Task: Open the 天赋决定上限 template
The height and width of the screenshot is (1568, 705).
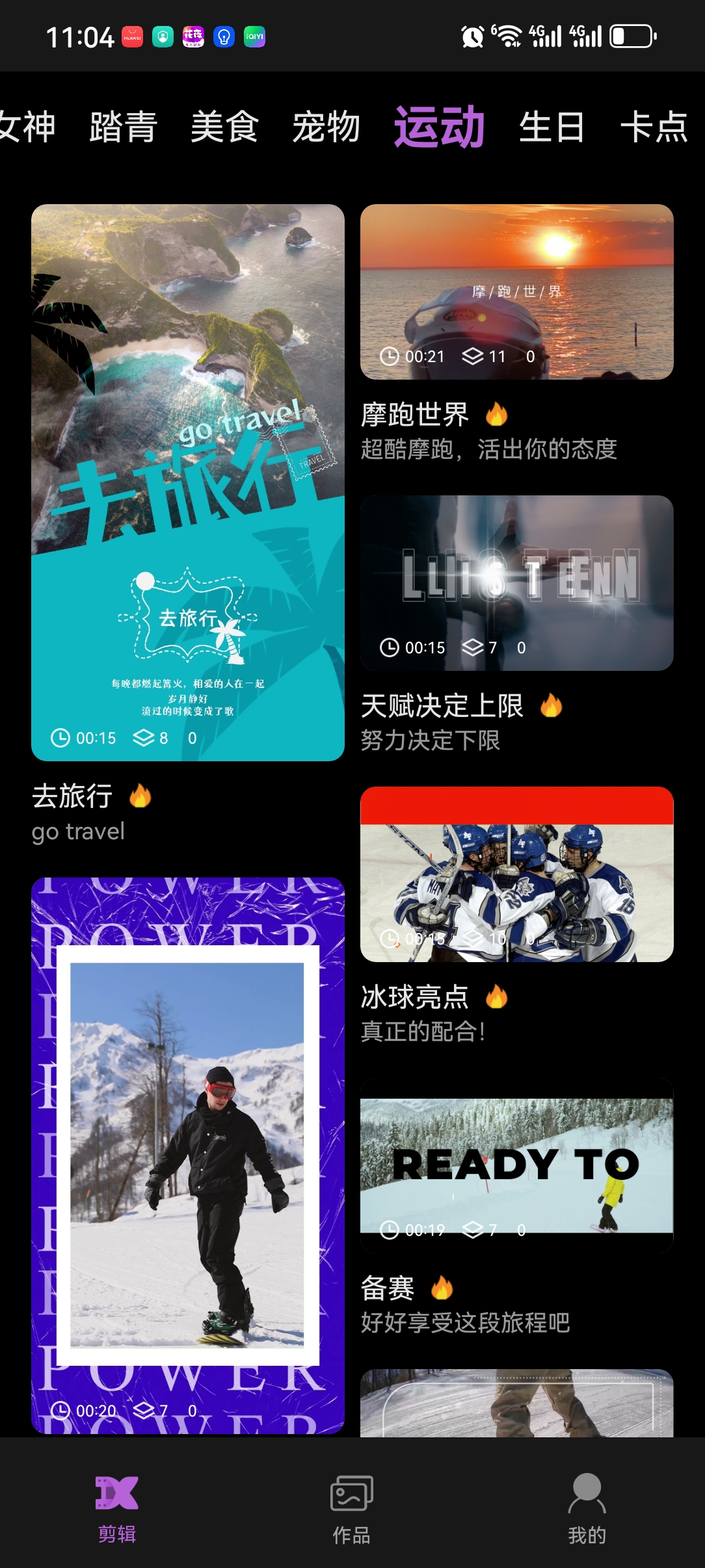Action: click(516, 583)
